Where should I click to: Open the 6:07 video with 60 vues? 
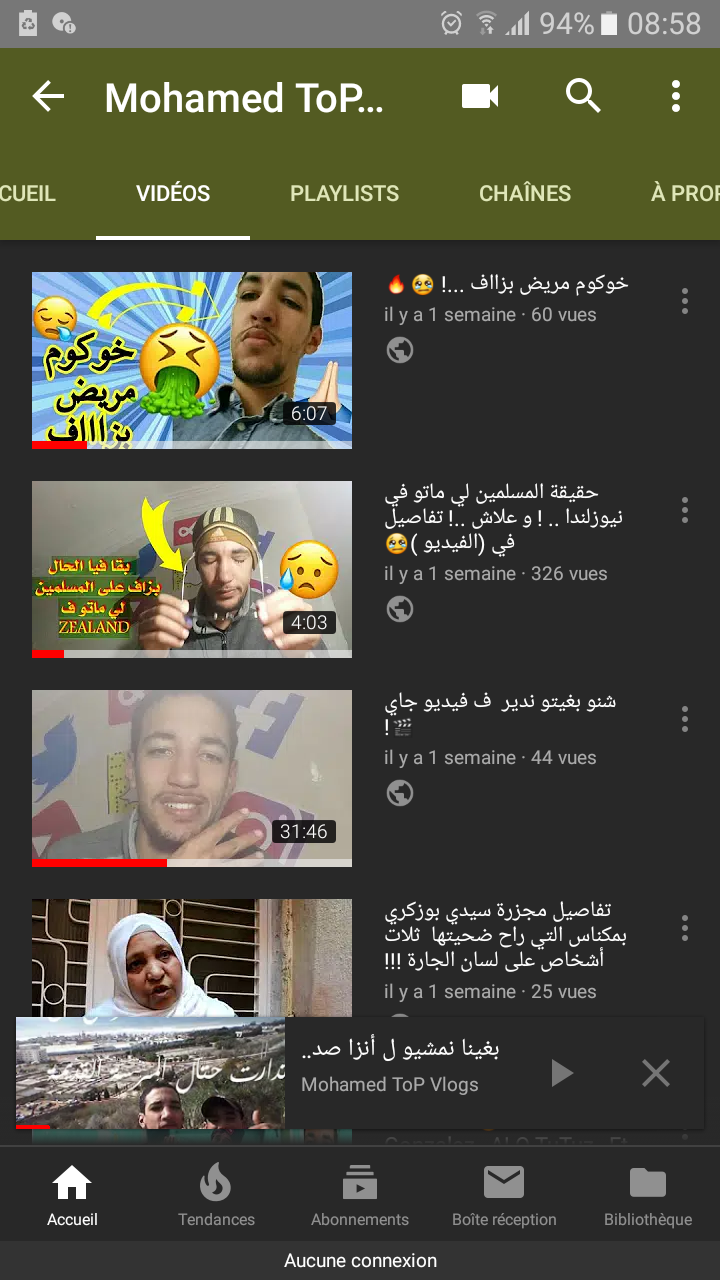[x=192, y=360]
